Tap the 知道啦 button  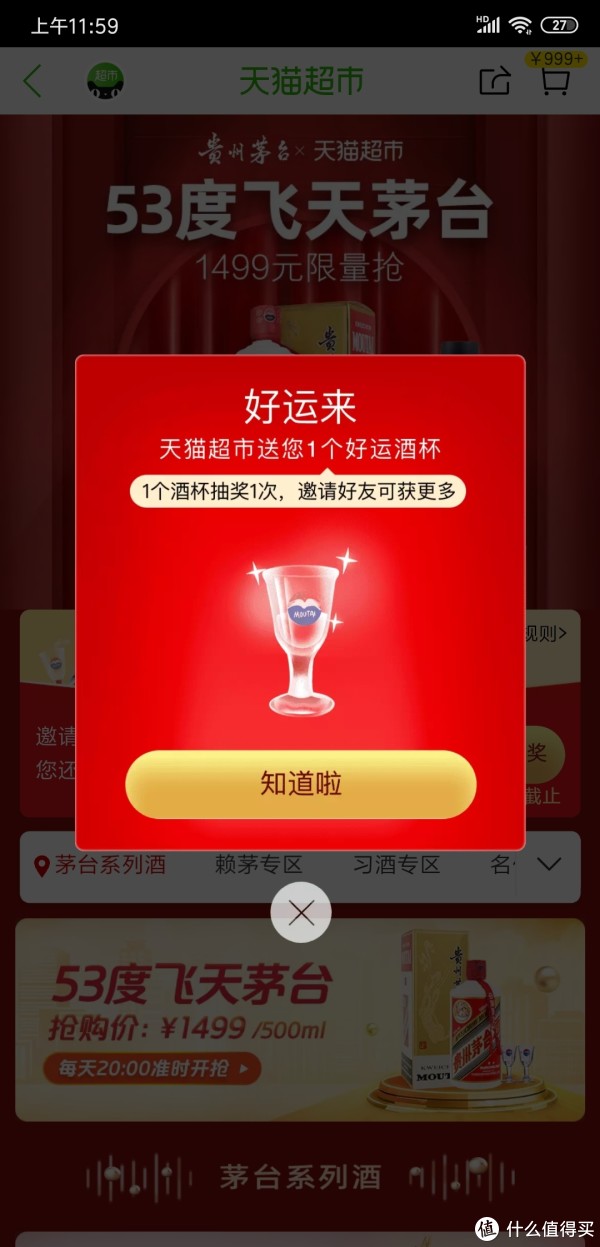(300, 783)
